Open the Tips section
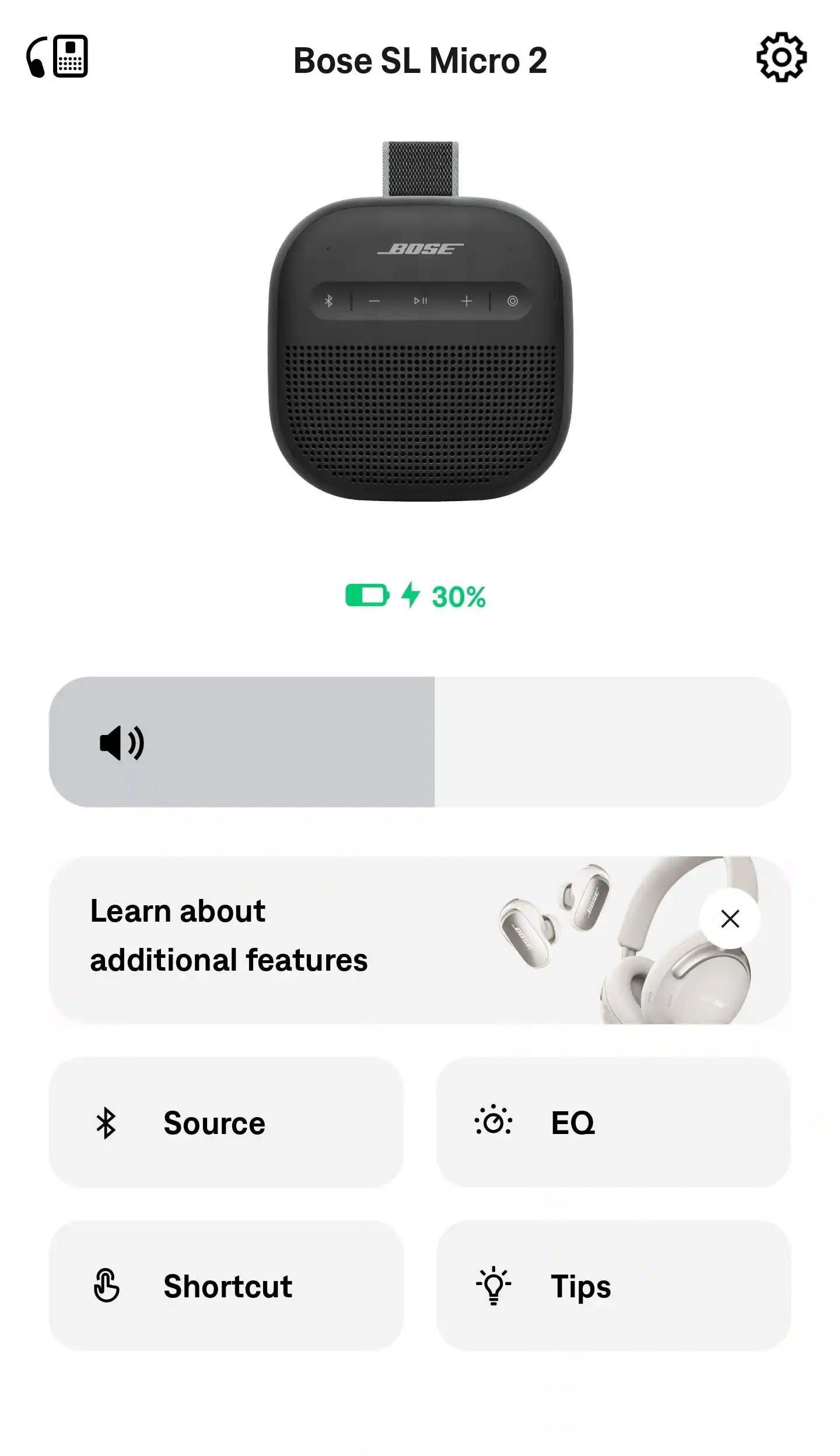This screenshot has height=1456, width=840. (613, 1286)
